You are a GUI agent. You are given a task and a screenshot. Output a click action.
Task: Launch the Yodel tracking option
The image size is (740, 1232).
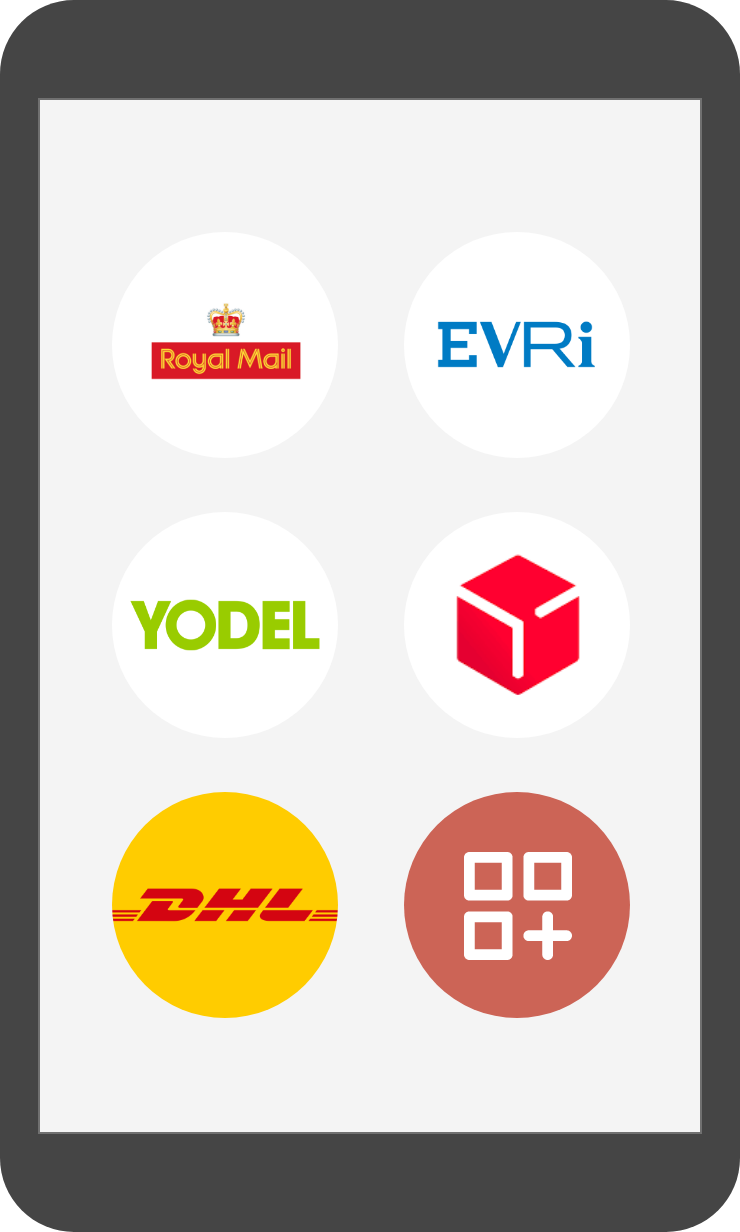[225, 622]
